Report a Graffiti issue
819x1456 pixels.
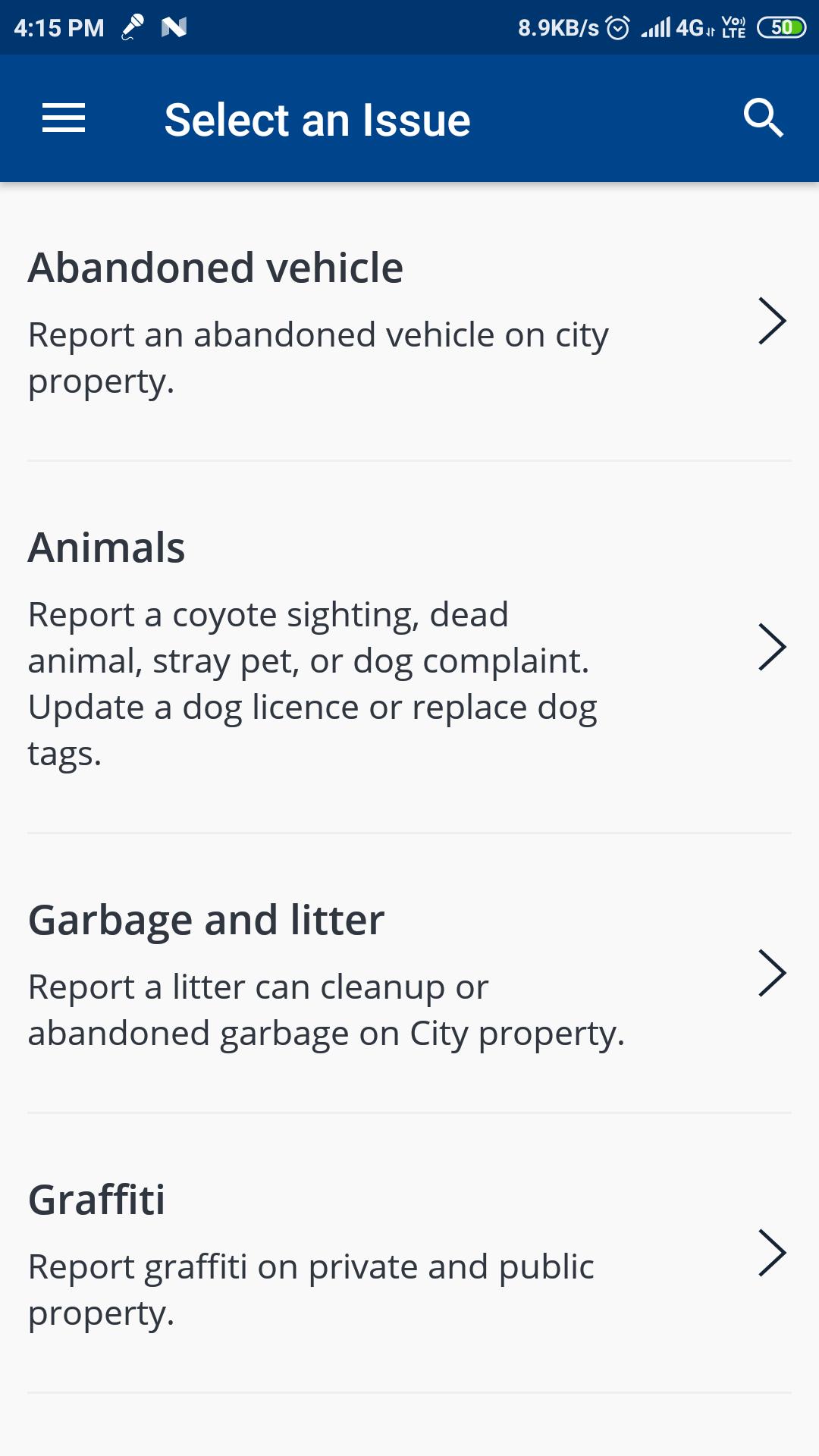(x=409, y=1254)
